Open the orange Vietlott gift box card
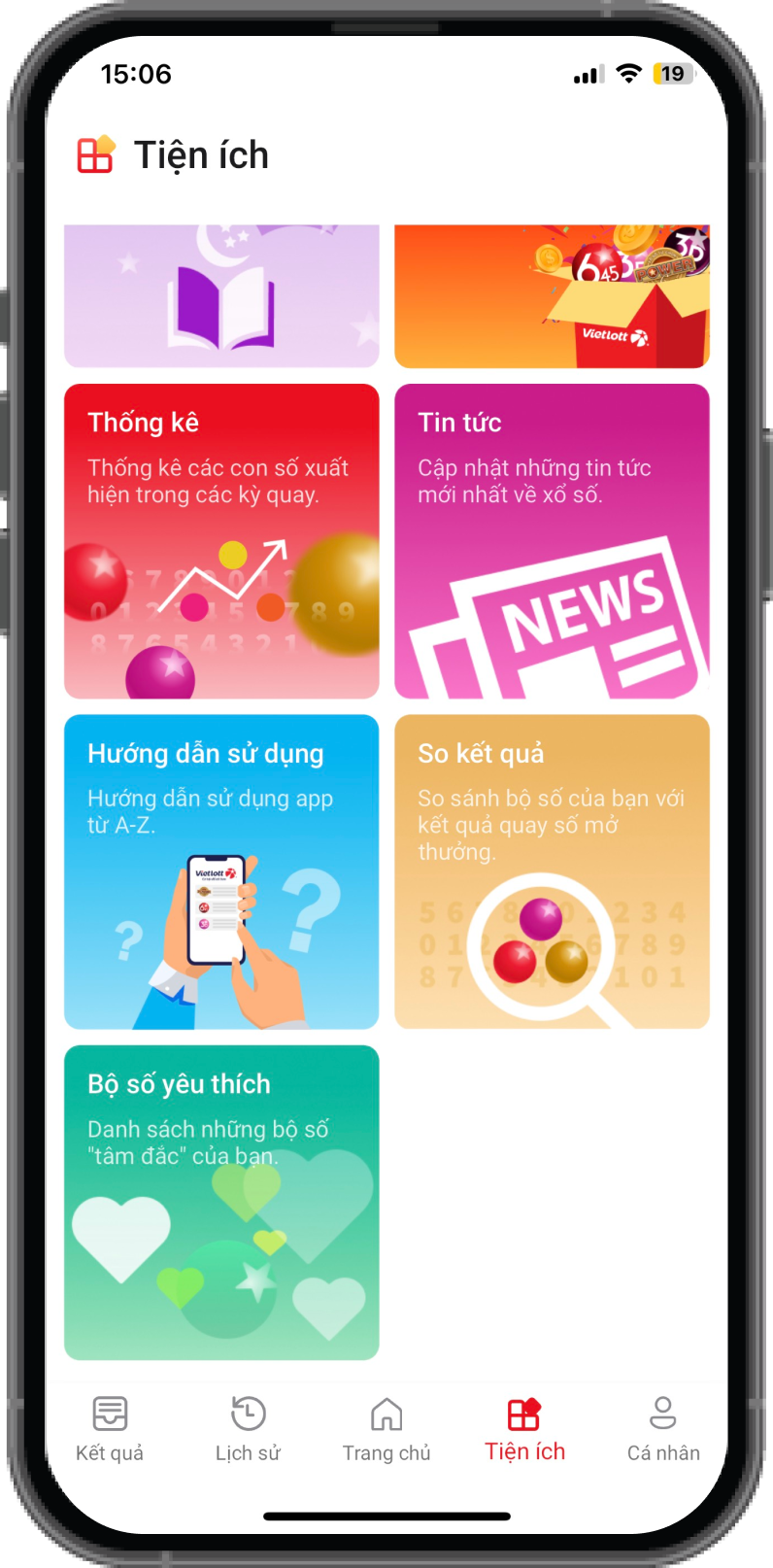Screen dimensions: 773x1568 (552, 296)
